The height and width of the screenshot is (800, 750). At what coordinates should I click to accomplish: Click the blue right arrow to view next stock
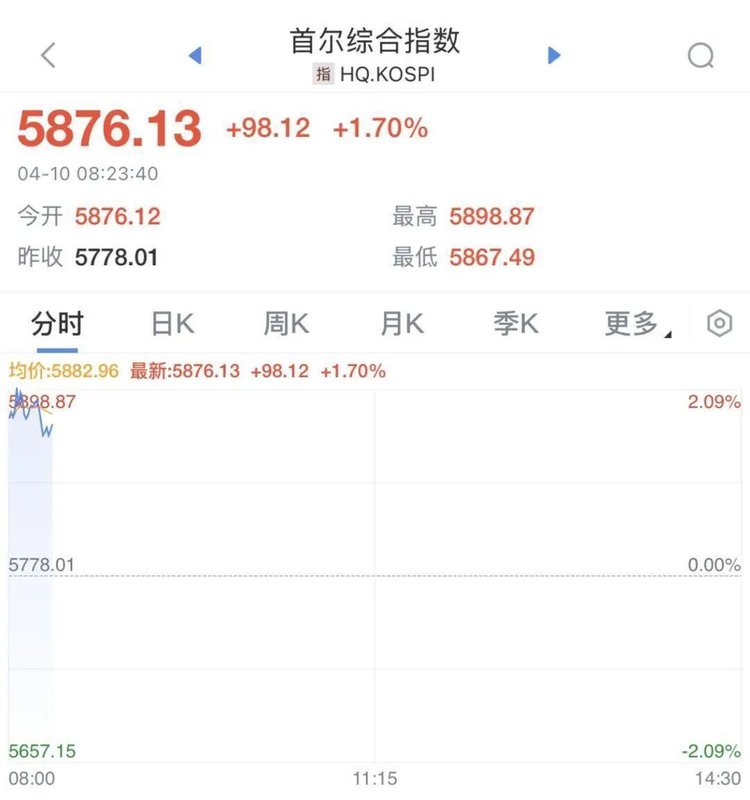554,56
